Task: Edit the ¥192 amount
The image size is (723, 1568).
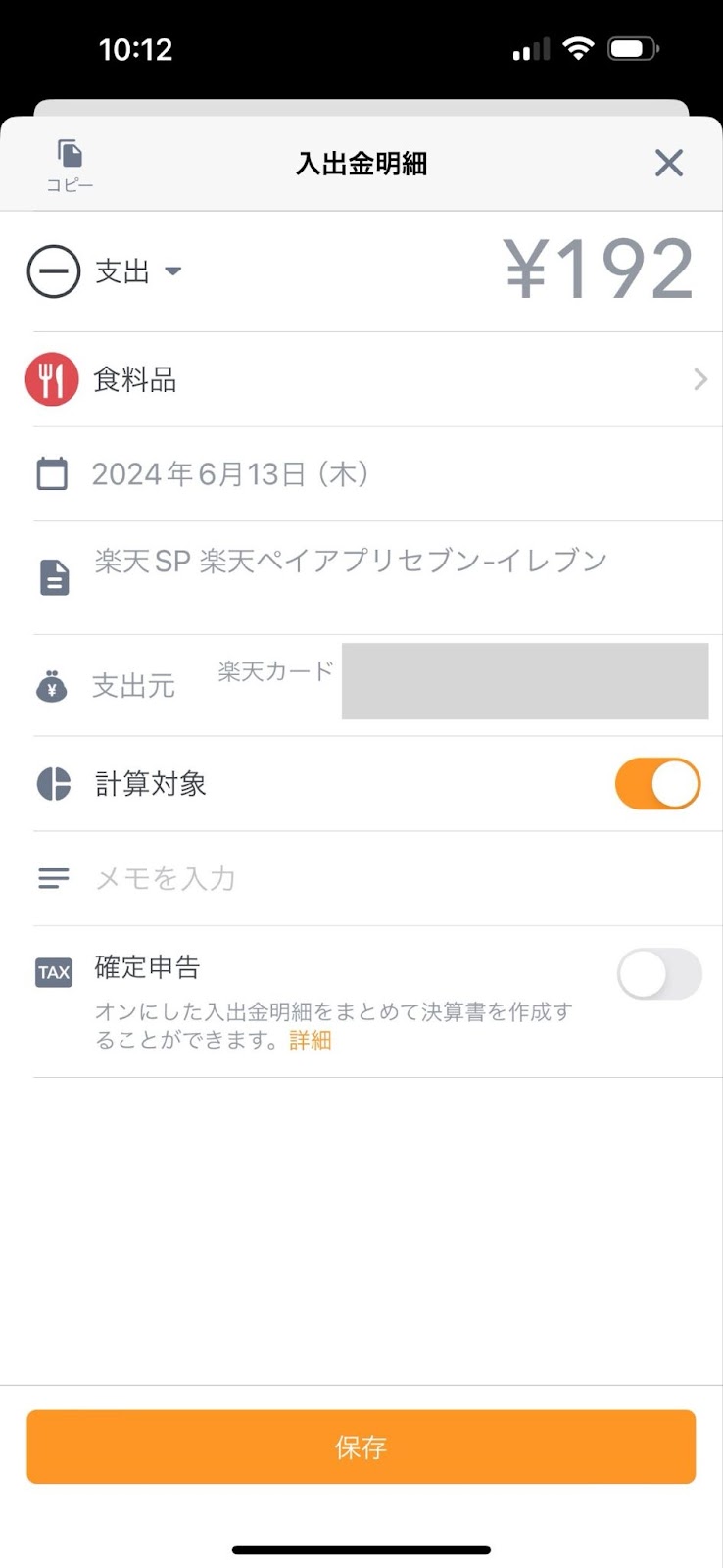Action: (x=599, y=269)
